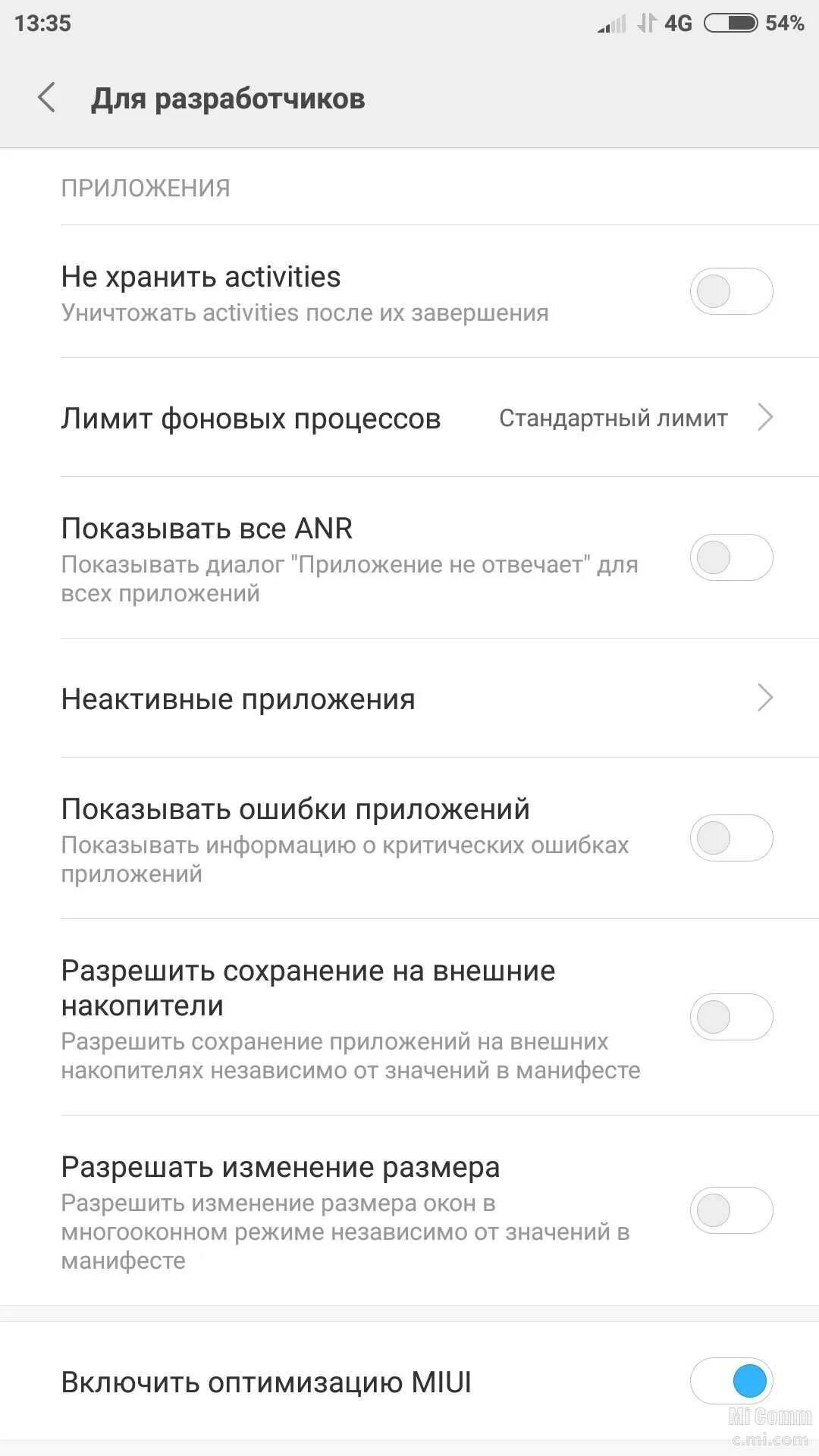Tap the ПРИЛОЖЕНИЯ section header
Image resolution: width=819 pixels, height=1456 pixels.
[x=144, y=187]
